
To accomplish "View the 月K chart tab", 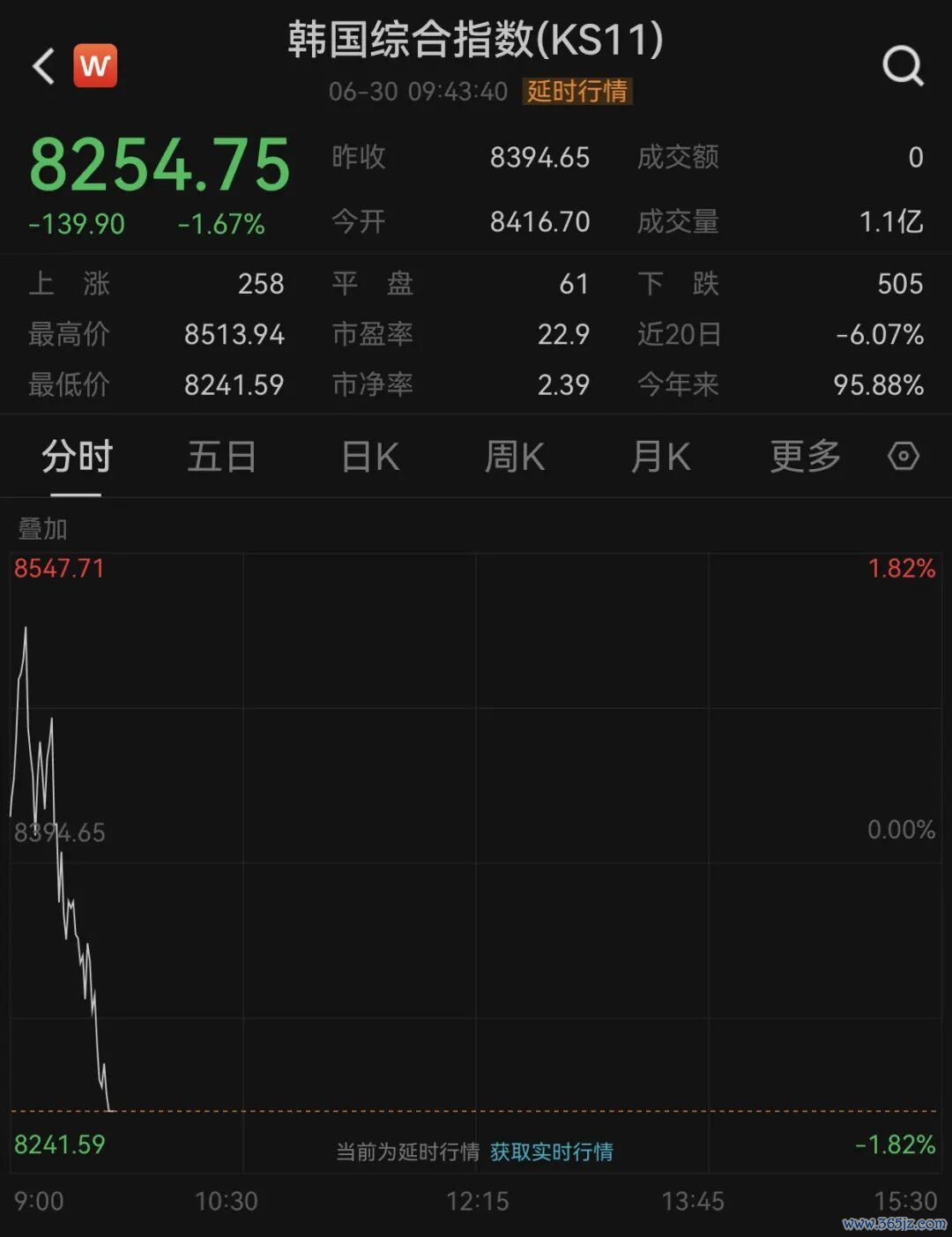I will click(660, 457).
